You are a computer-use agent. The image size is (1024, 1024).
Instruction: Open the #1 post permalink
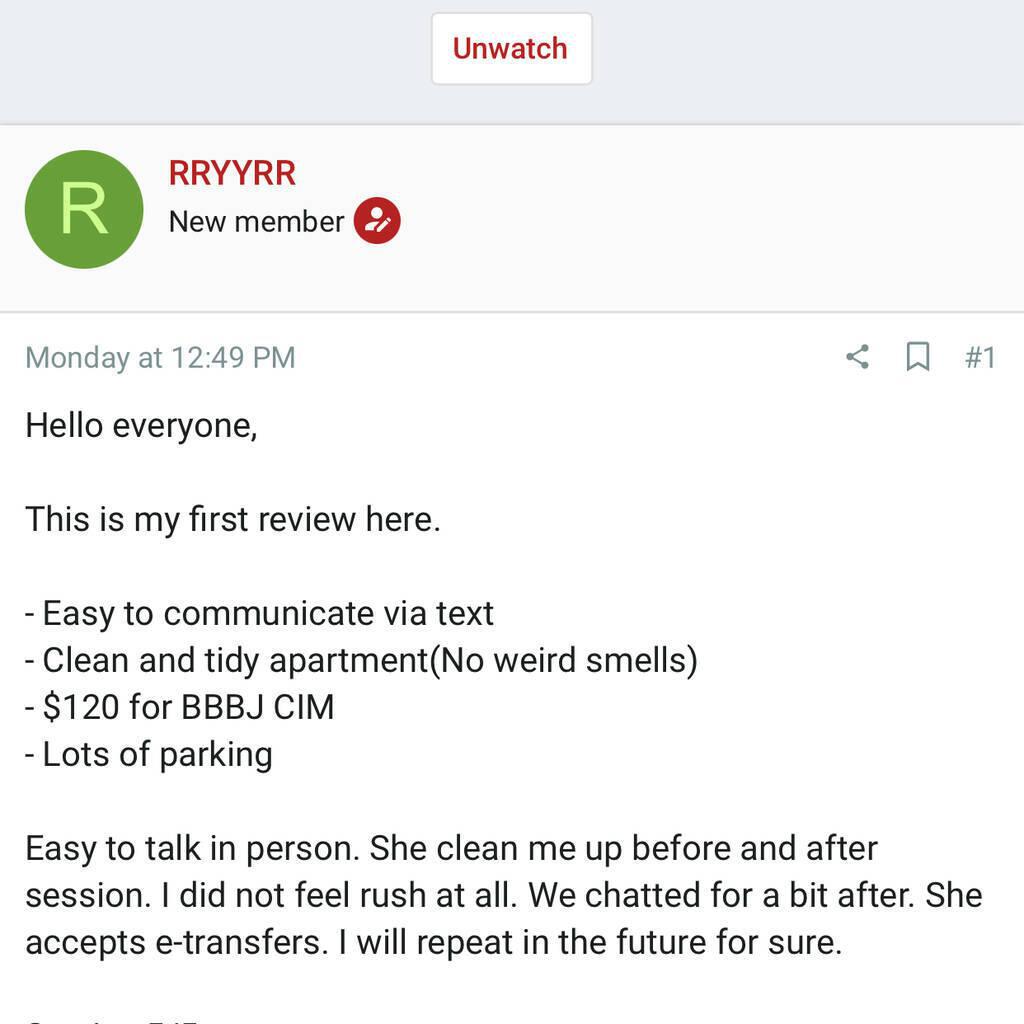click(x=980, y=357)
